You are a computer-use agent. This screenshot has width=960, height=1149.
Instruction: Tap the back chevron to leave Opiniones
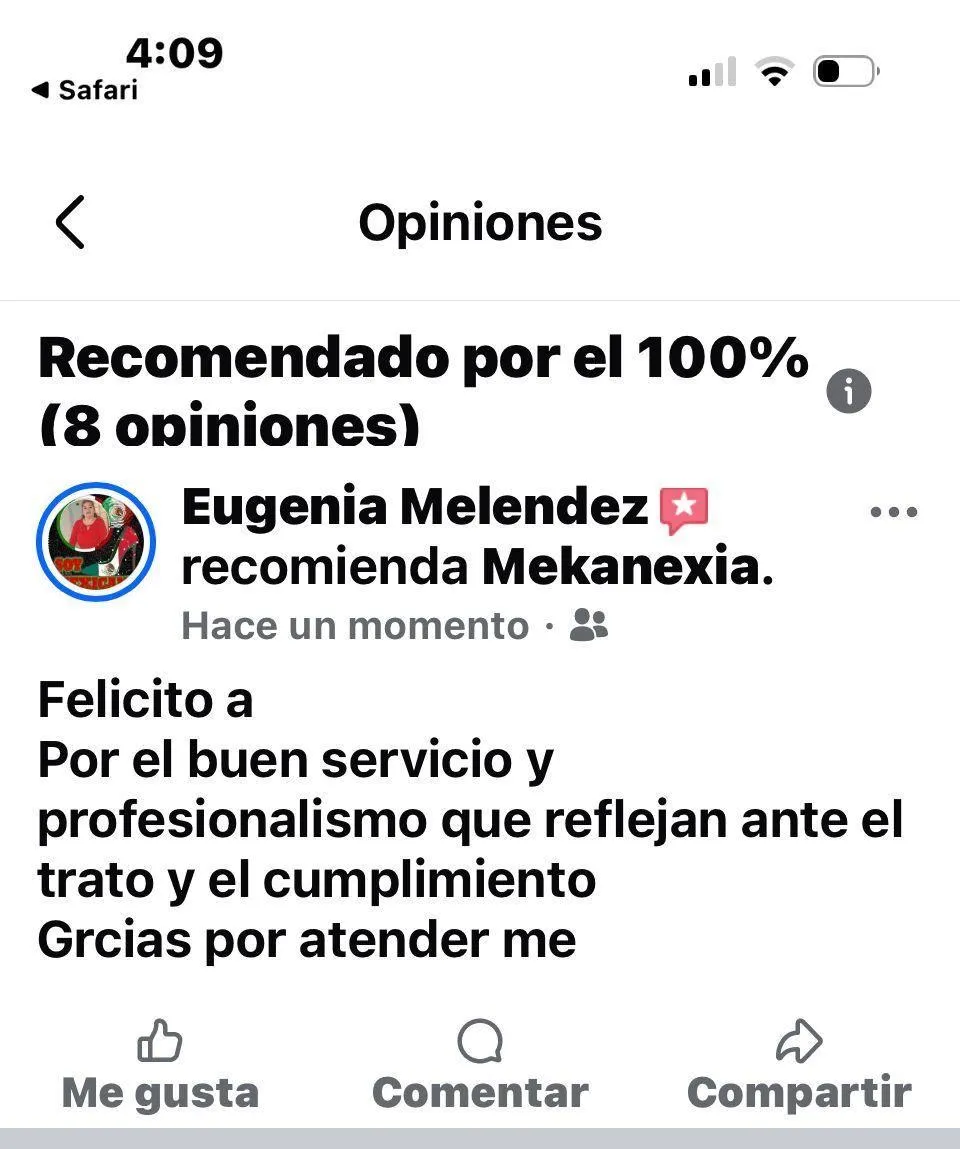(69, 222)
